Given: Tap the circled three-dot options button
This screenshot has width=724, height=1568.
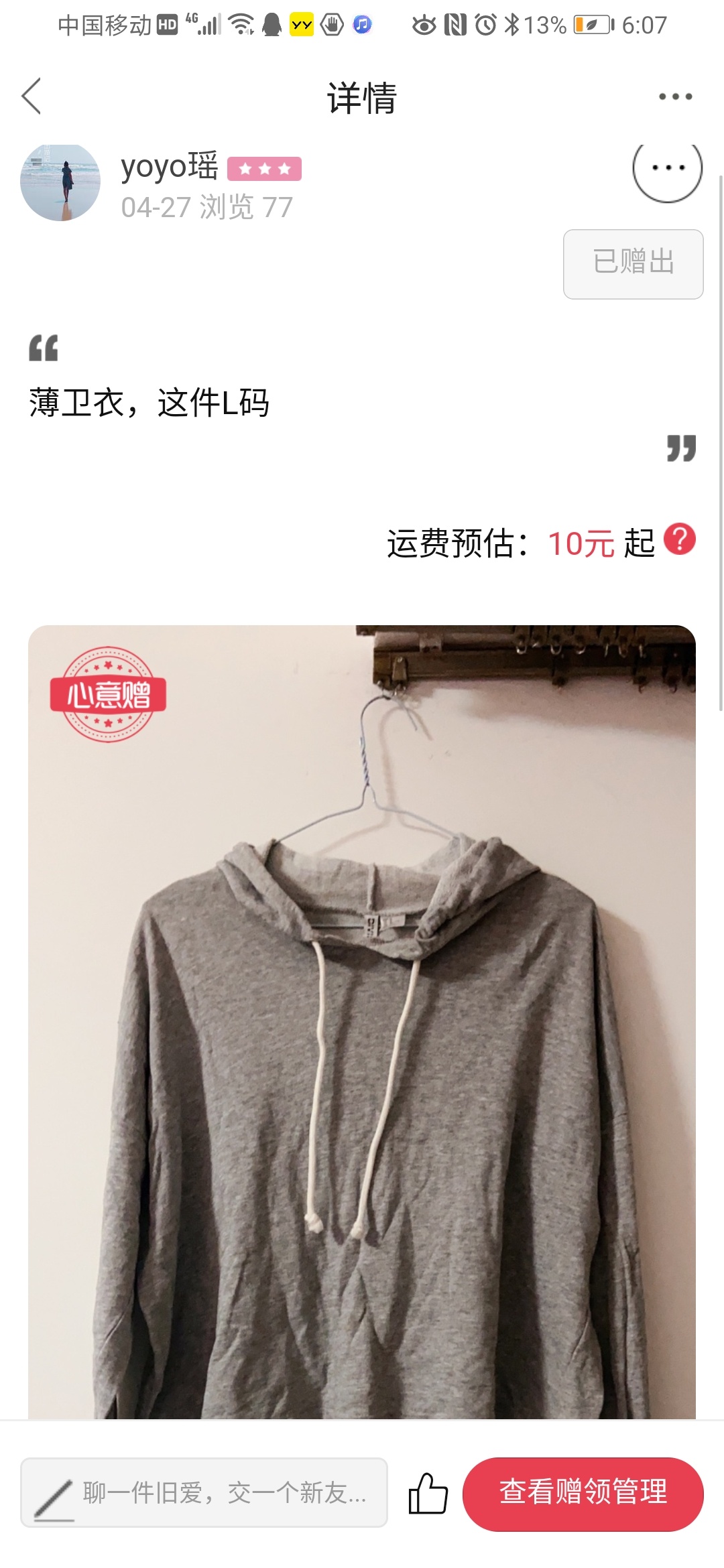Looking at the screenshot, I should [x=668, y=169].
